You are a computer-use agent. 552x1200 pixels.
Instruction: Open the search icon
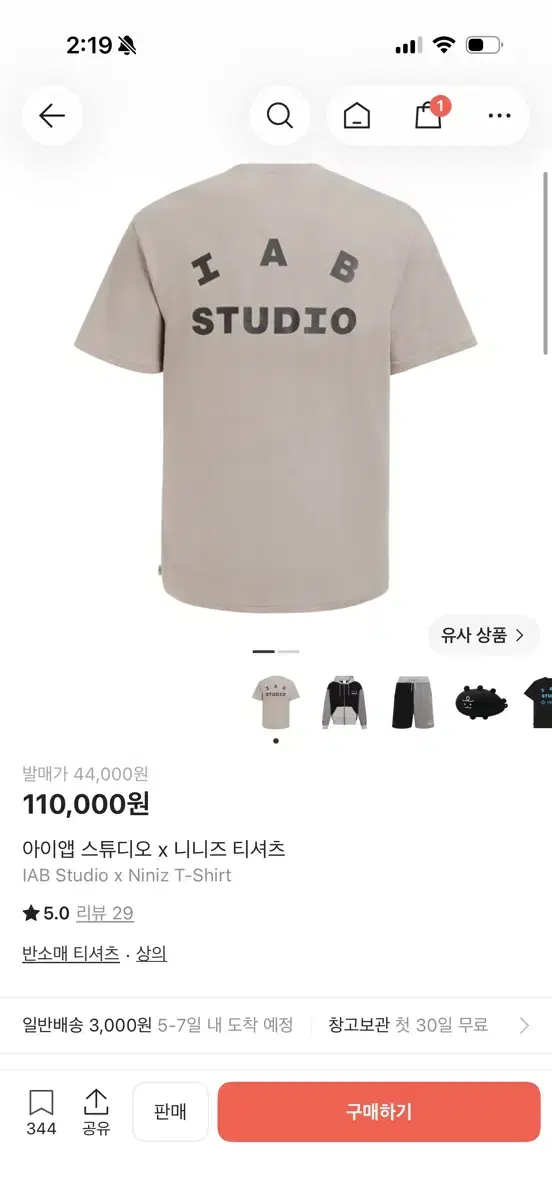(x=280, y=116)
